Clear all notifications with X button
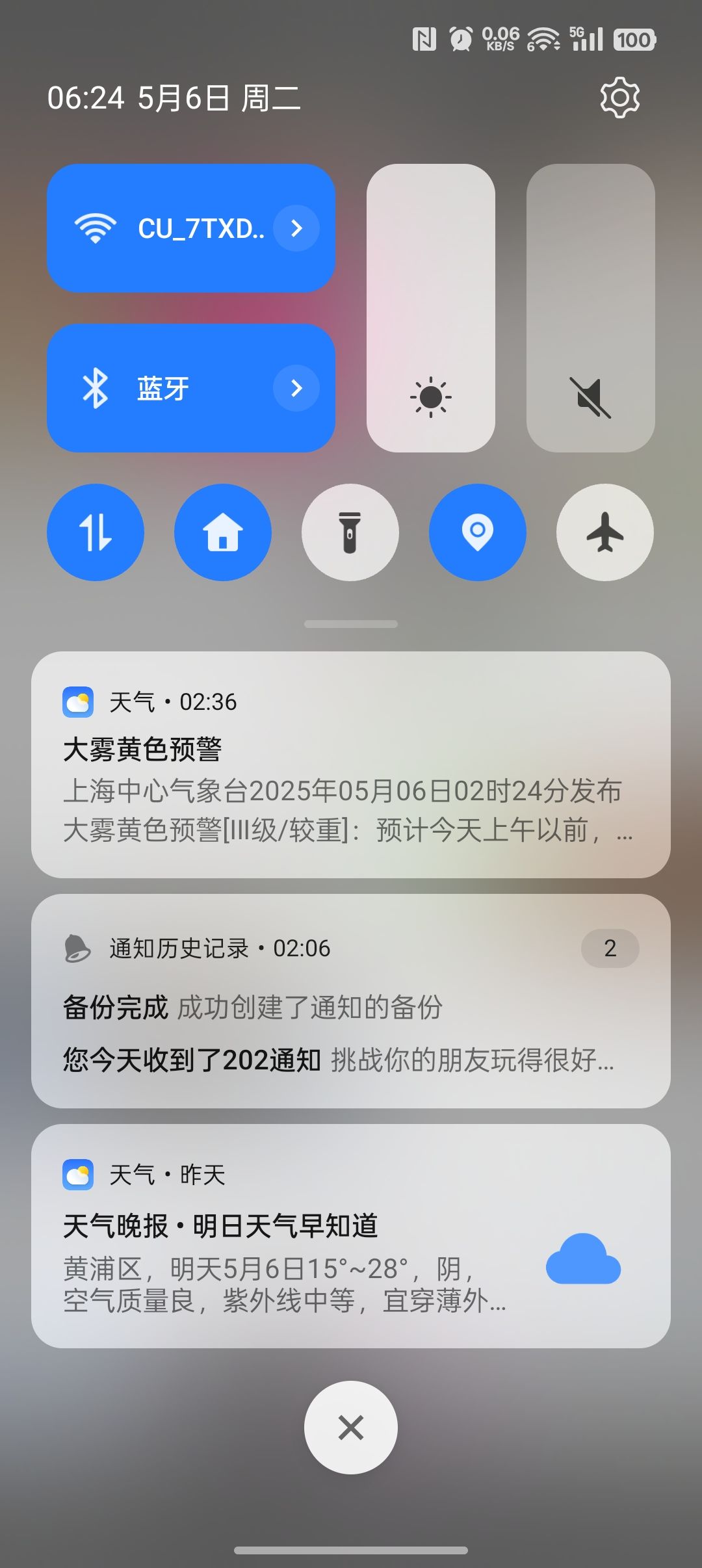 [351, 1428]
